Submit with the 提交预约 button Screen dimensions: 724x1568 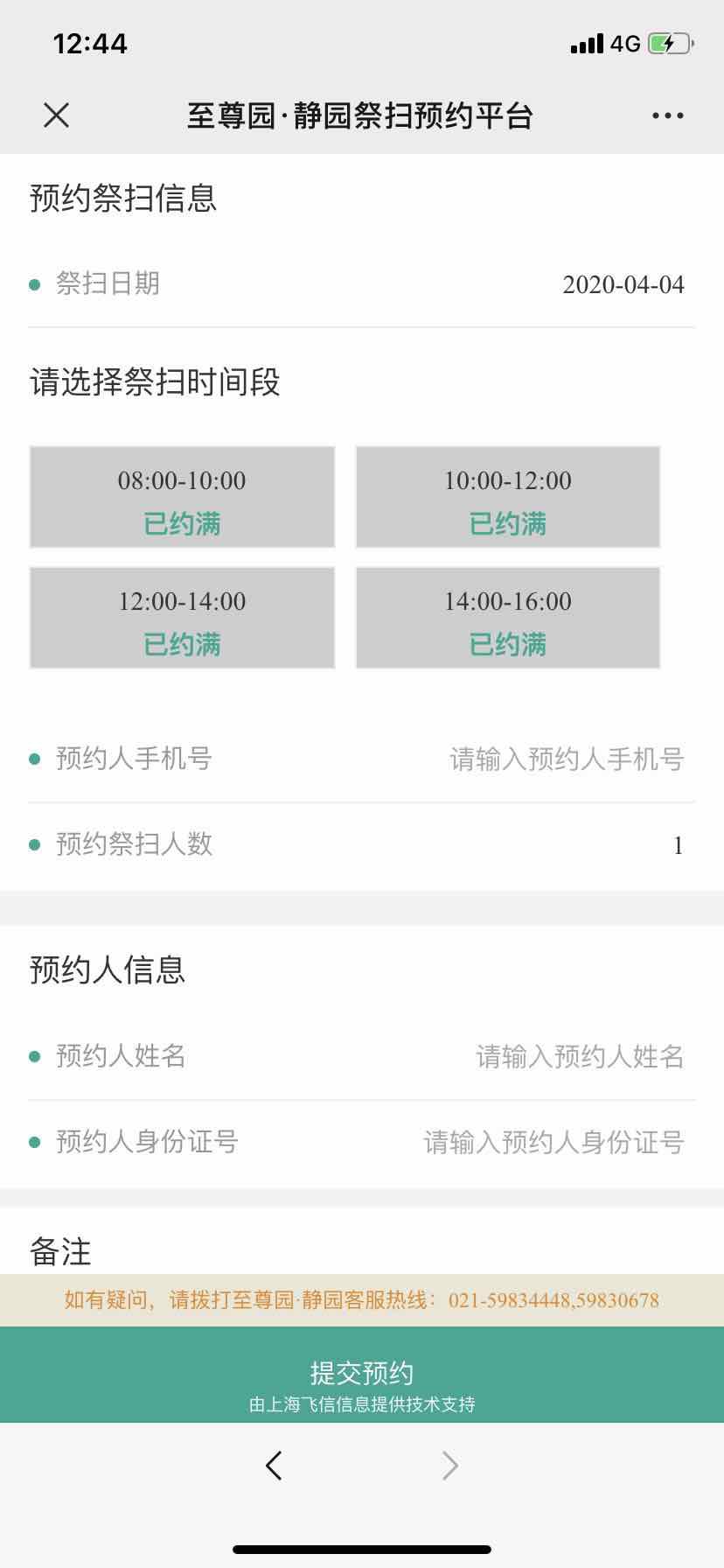(362, 1374)
